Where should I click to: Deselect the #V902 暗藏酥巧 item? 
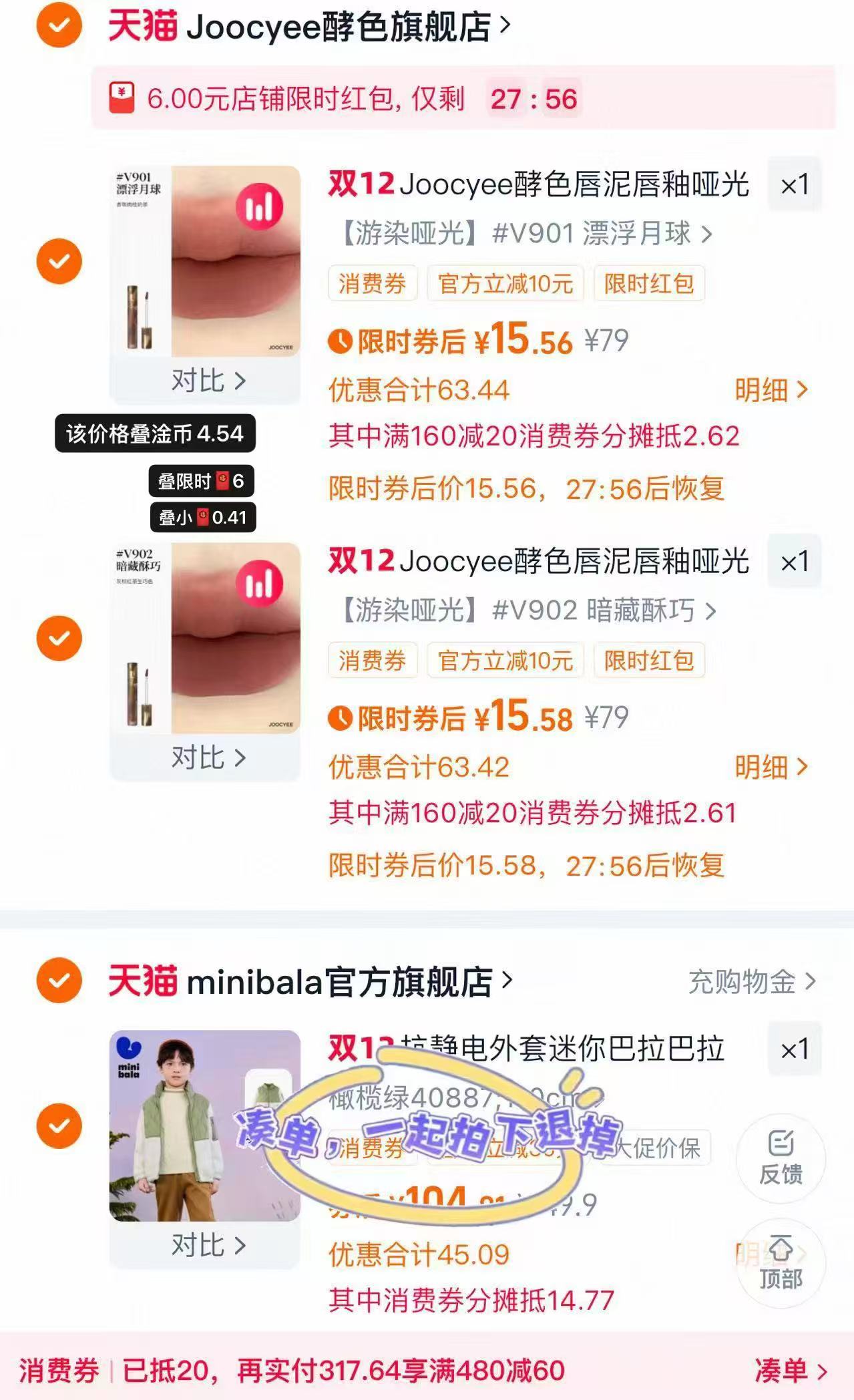click(x=59, y=638)
